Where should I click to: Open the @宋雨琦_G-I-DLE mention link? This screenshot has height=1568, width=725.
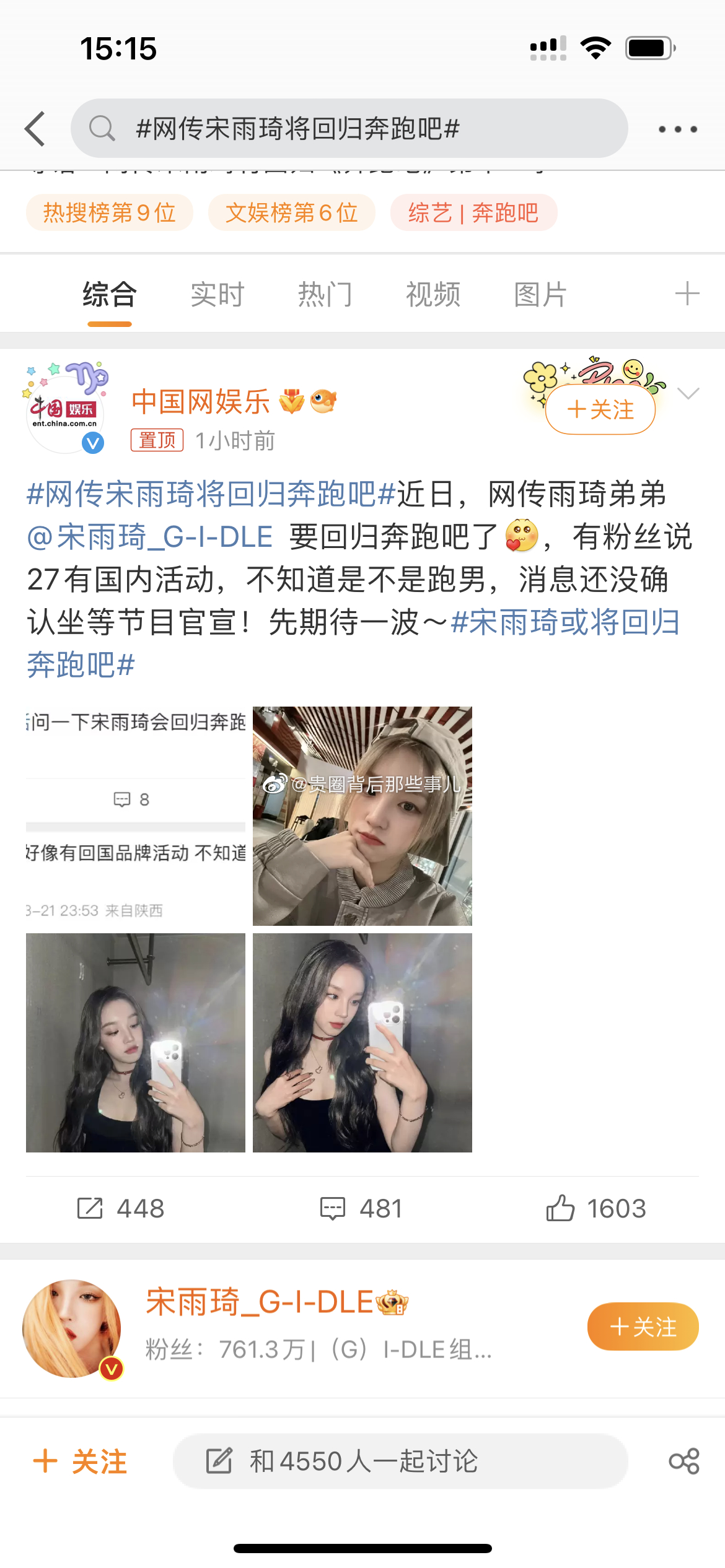pyautogui.click(x=149, y=536)
